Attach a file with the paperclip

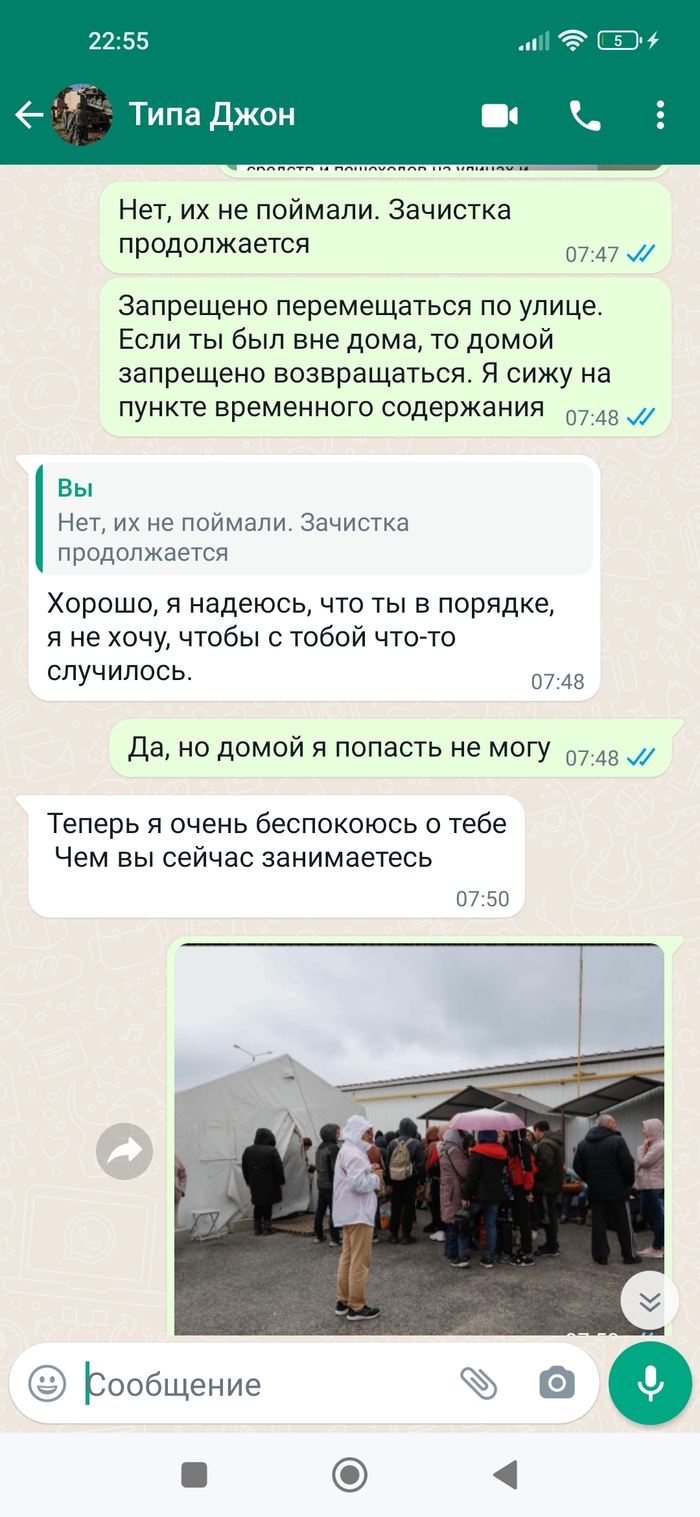(x=479, y=1383)
